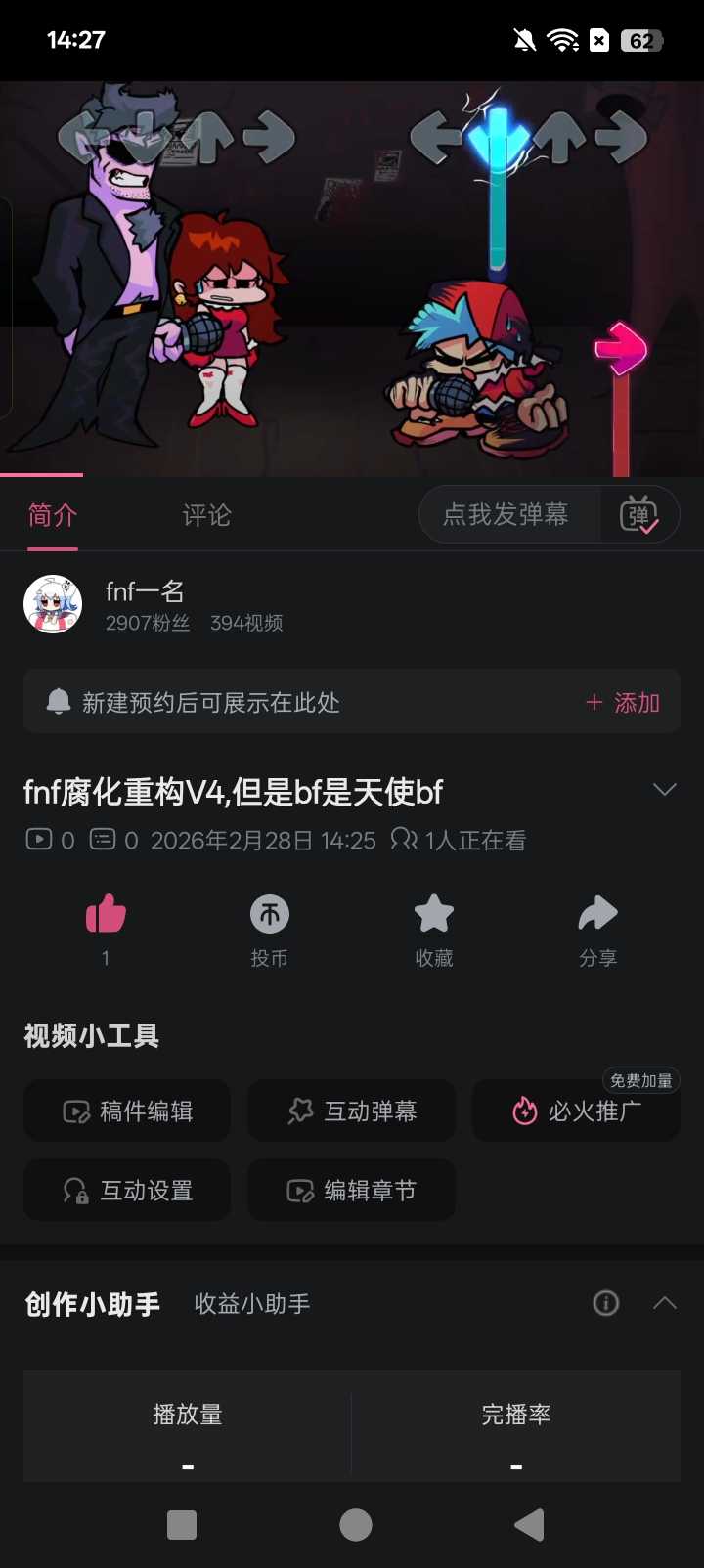Collapse the 创作小助手 panel
This screenshot has width=704, height=1568.
(x=665, y=1303)
